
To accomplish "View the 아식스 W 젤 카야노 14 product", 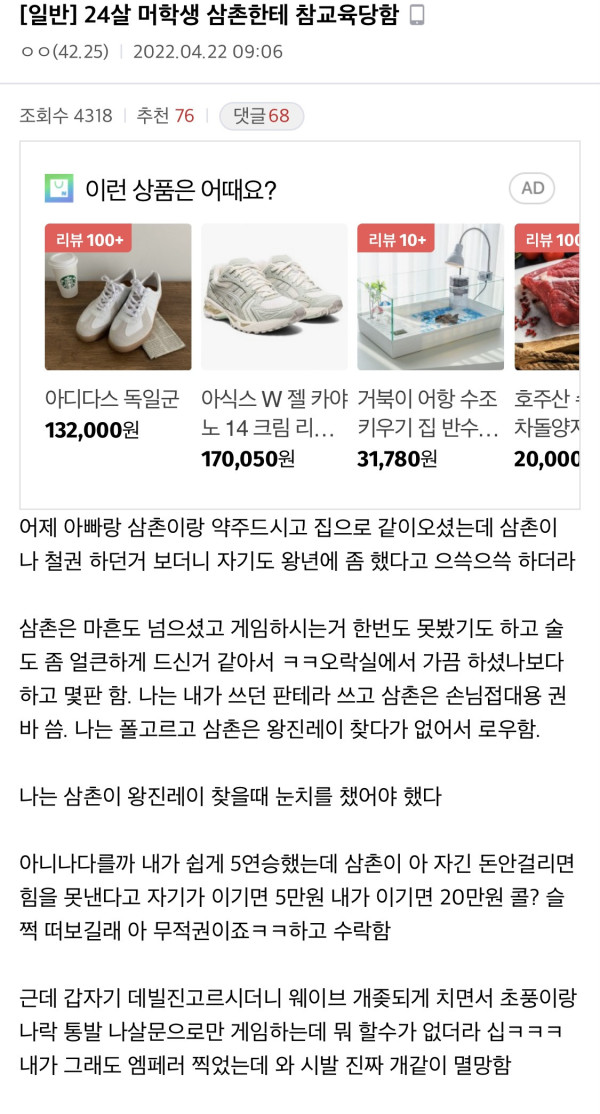I will (274, 347).
